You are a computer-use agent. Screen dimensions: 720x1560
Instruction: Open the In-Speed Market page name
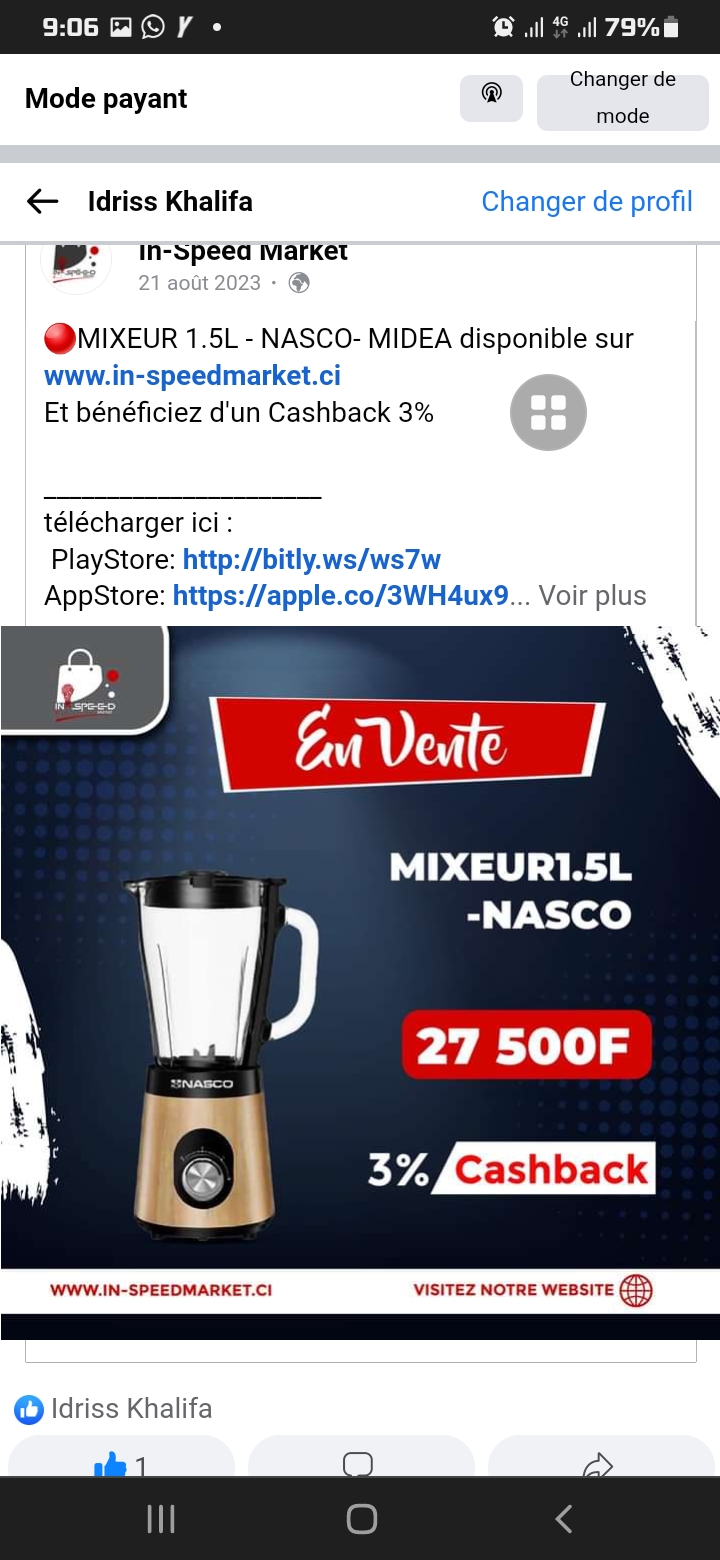point(243,252)
